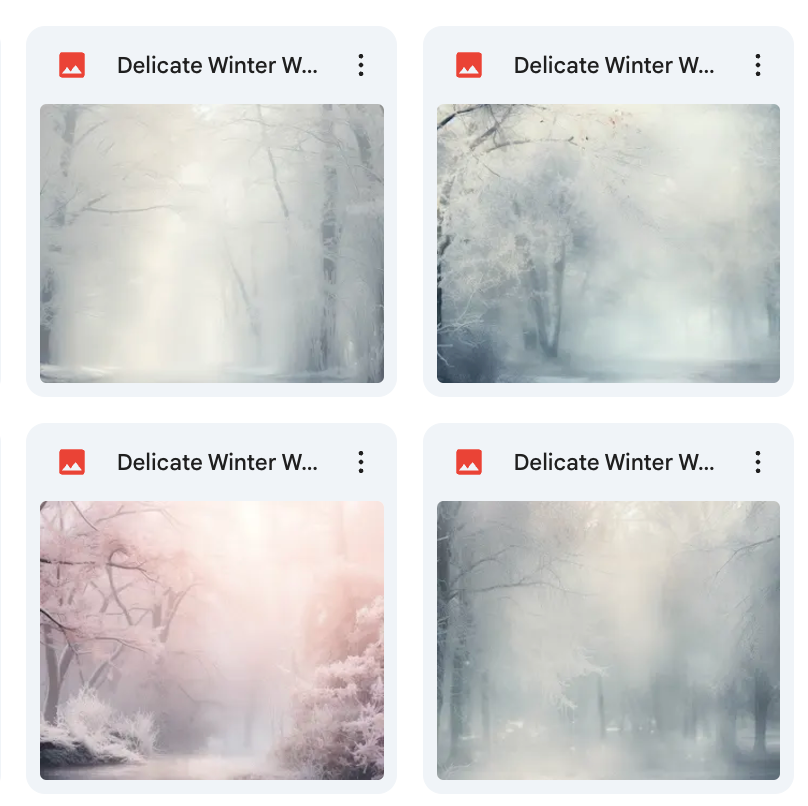Image resolution: width=808 pixels, height=806 pixels.
Task: Open the gray-blue misty forest path image
Action: pos(608,640)
